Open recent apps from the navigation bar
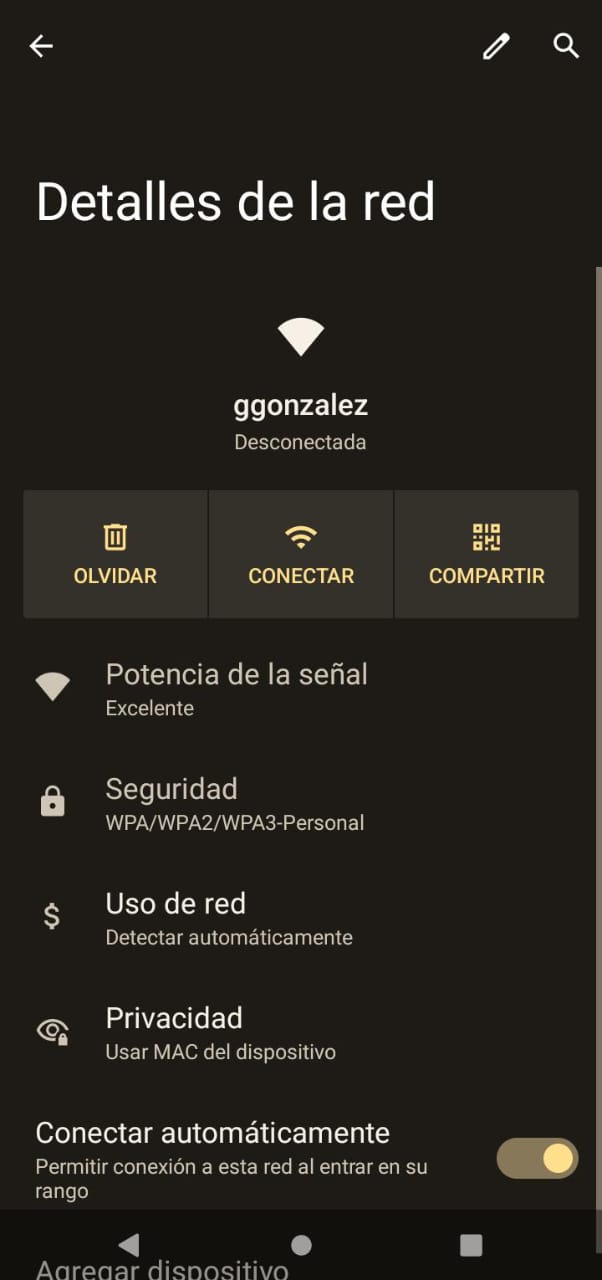602x1280 pixels. click(471, 1244)
